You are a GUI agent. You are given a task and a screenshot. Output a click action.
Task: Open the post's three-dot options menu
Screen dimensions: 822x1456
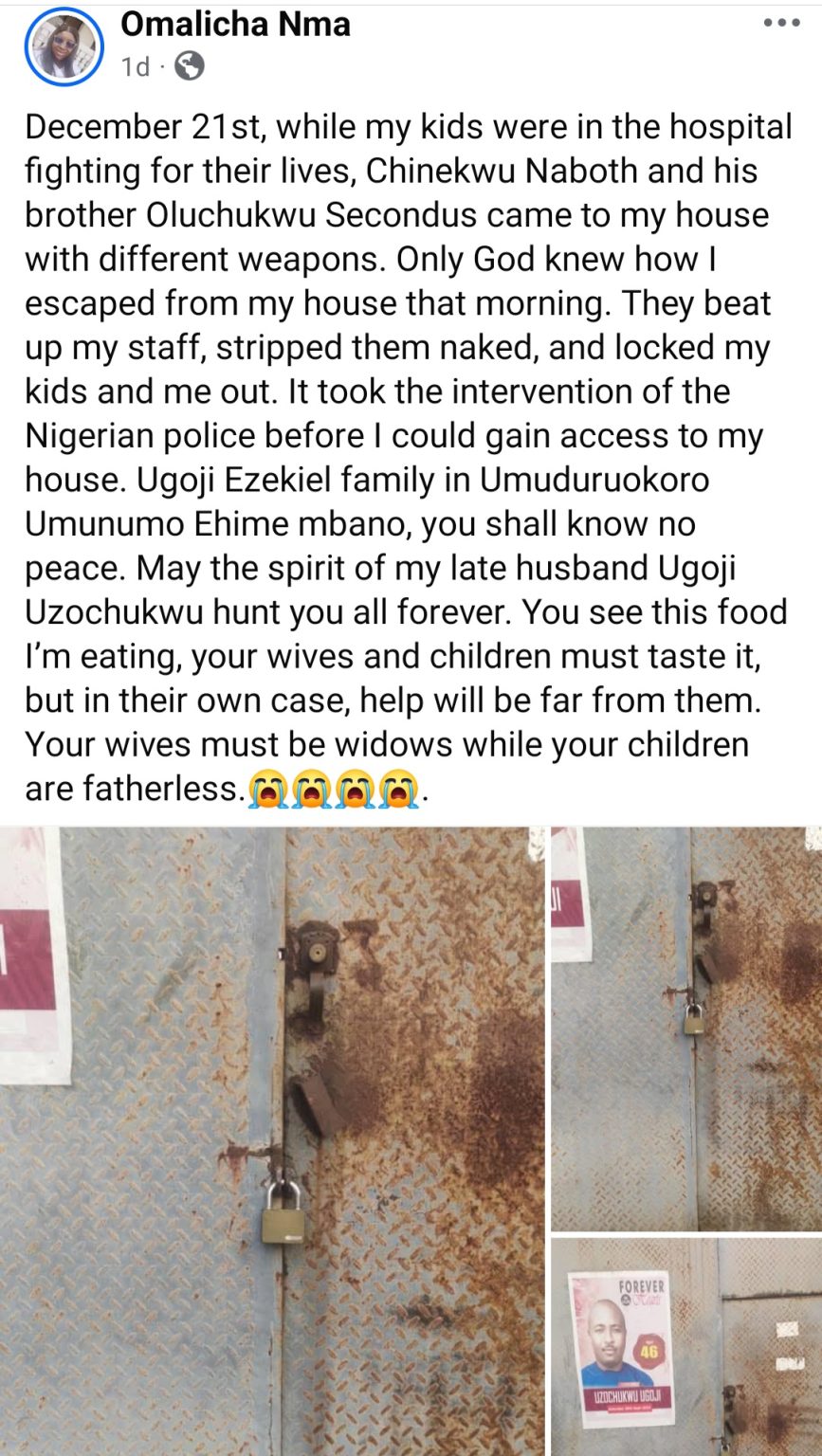tap(781, 24)
